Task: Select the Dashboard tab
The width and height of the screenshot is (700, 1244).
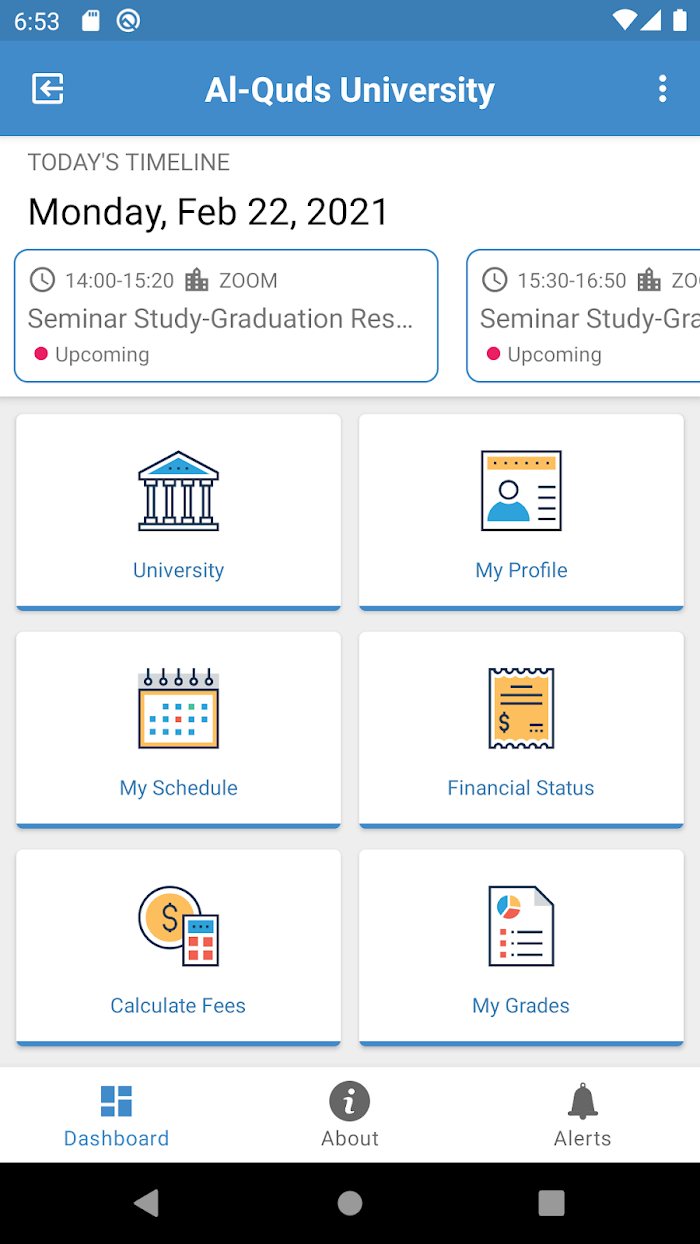Action: [116, 1115]
